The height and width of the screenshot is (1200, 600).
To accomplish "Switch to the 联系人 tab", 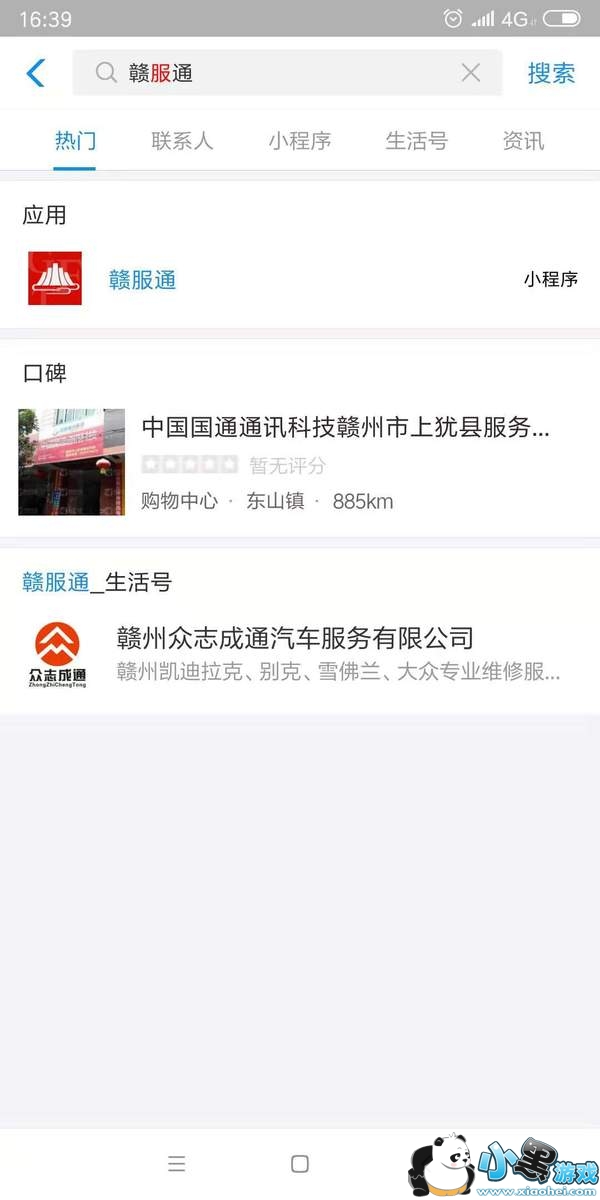I will pos(182,141).
